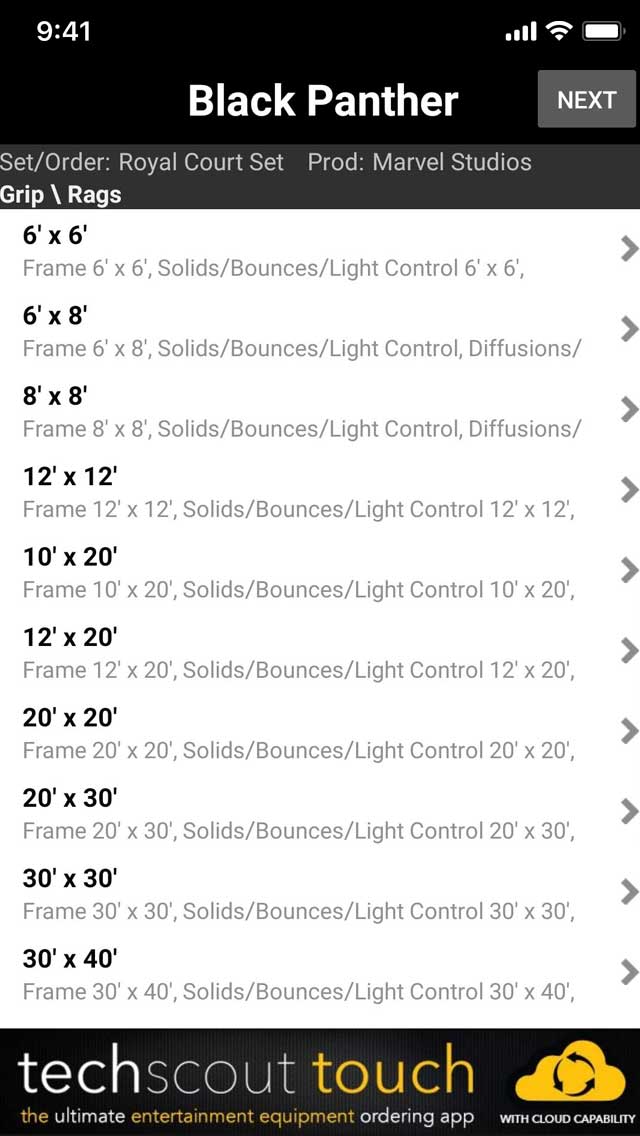Screen dimensions: 640x1136
Task: Open the 10' x 20' row
Action: (320, 572)
